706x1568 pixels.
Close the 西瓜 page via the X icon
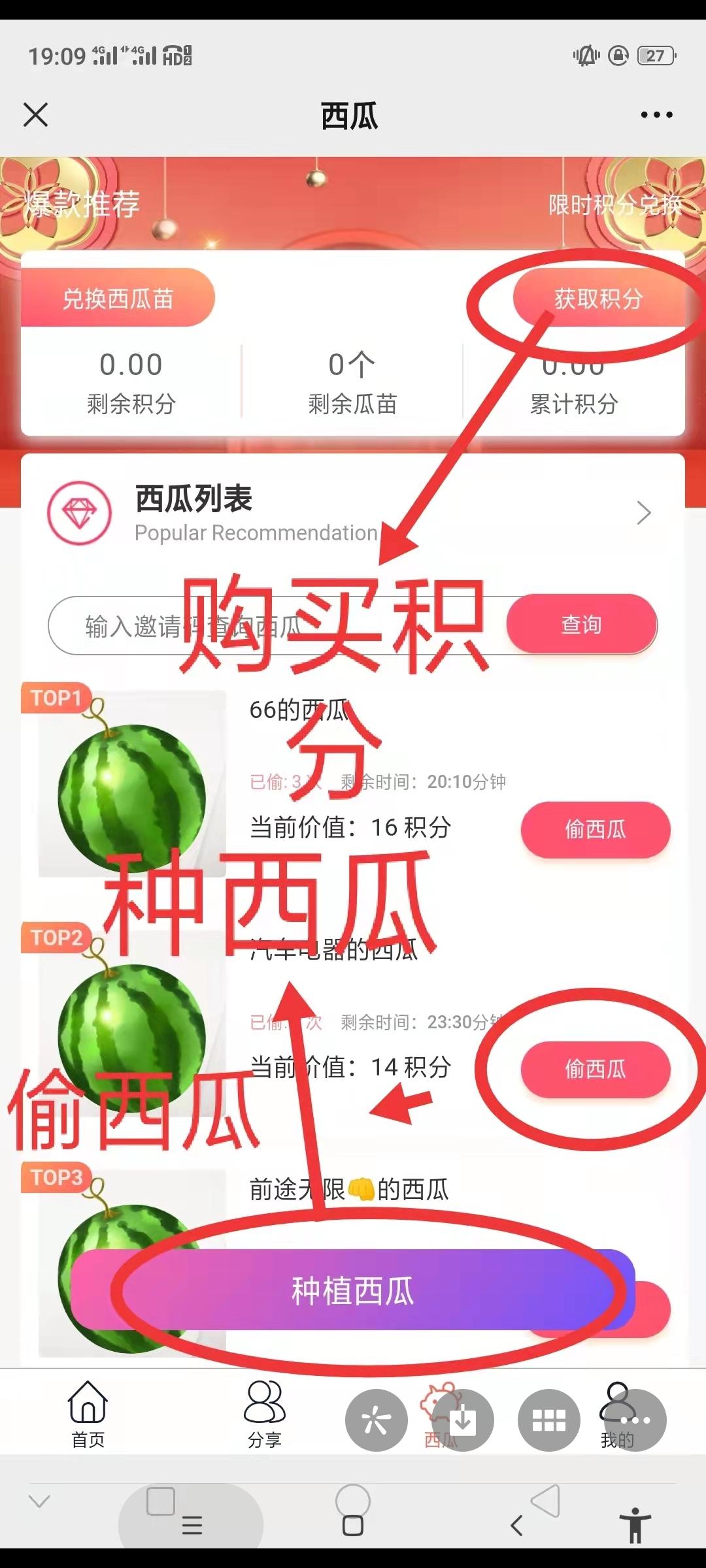tap(36, 114)
